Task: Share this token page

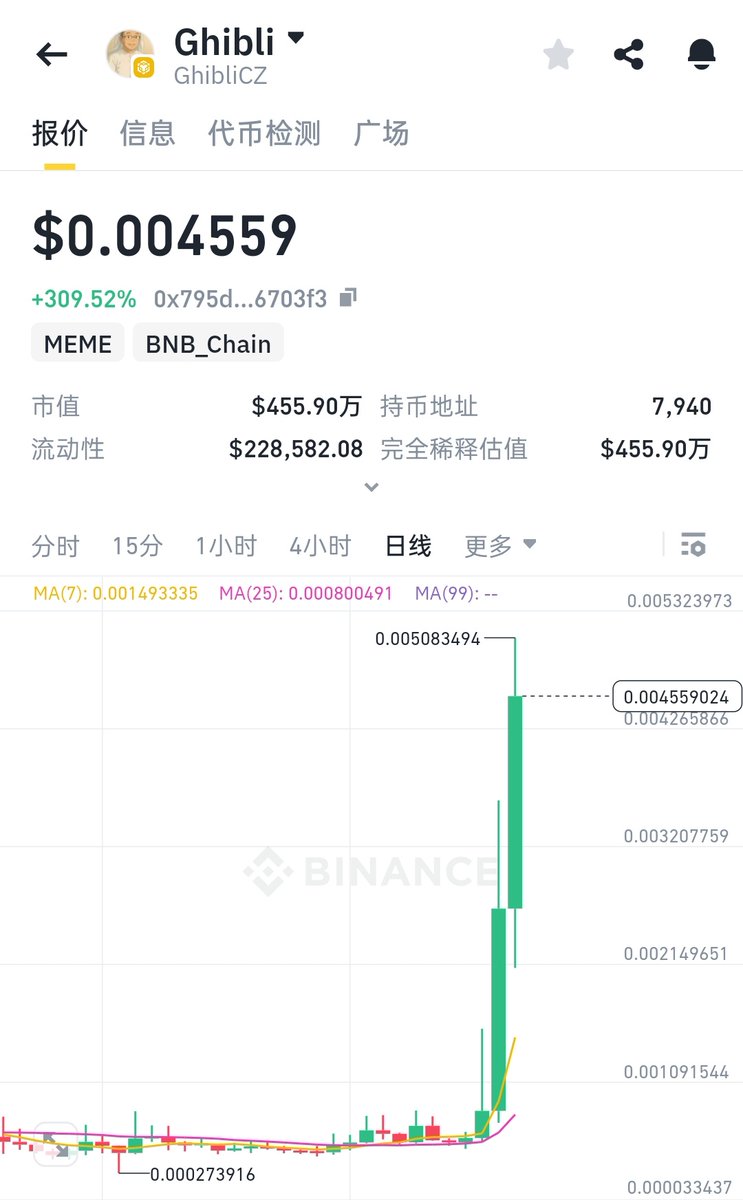Action: tap(628, 54)
